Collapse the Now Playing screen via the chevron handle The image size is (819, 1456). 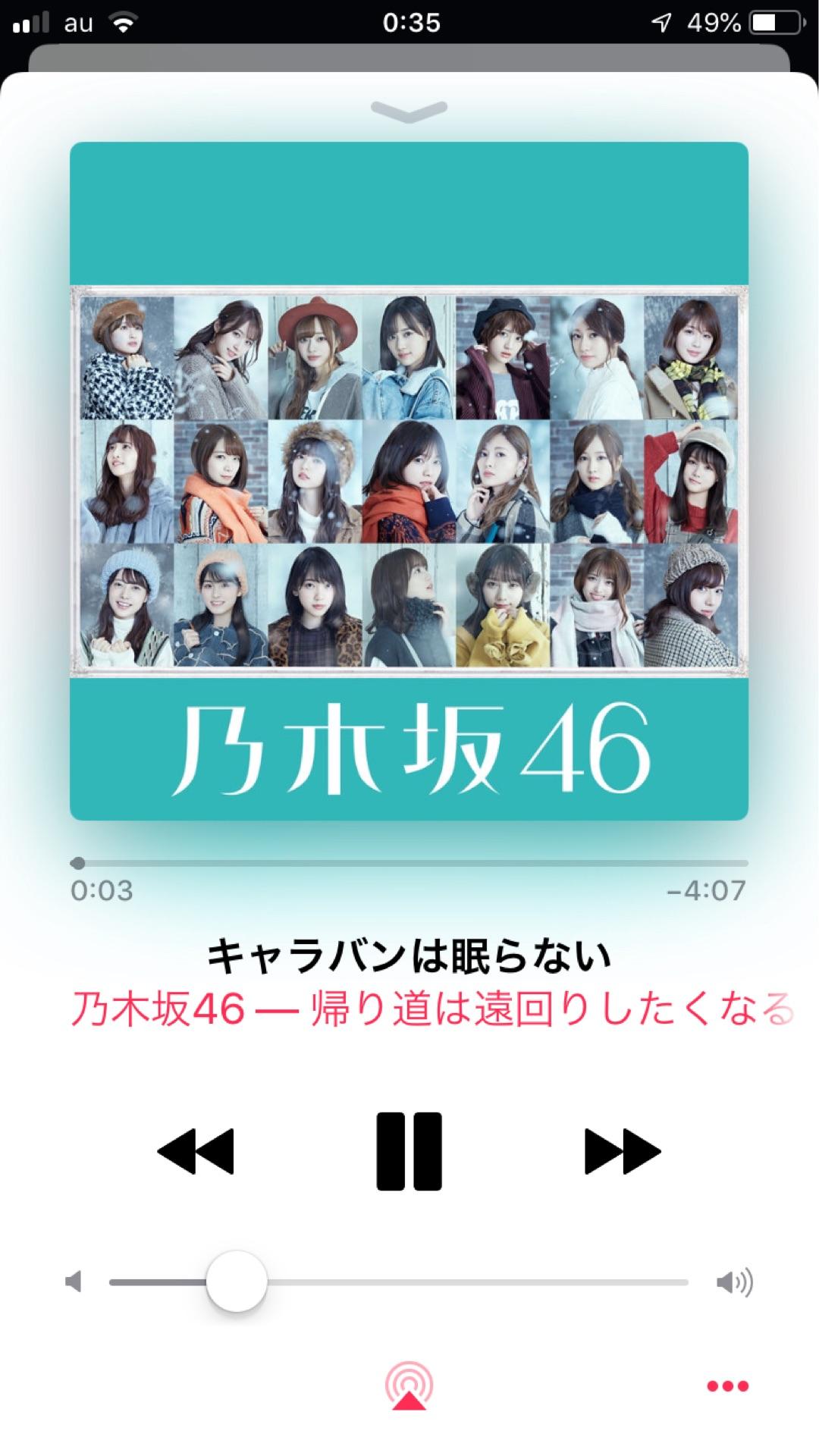[409, 111]
